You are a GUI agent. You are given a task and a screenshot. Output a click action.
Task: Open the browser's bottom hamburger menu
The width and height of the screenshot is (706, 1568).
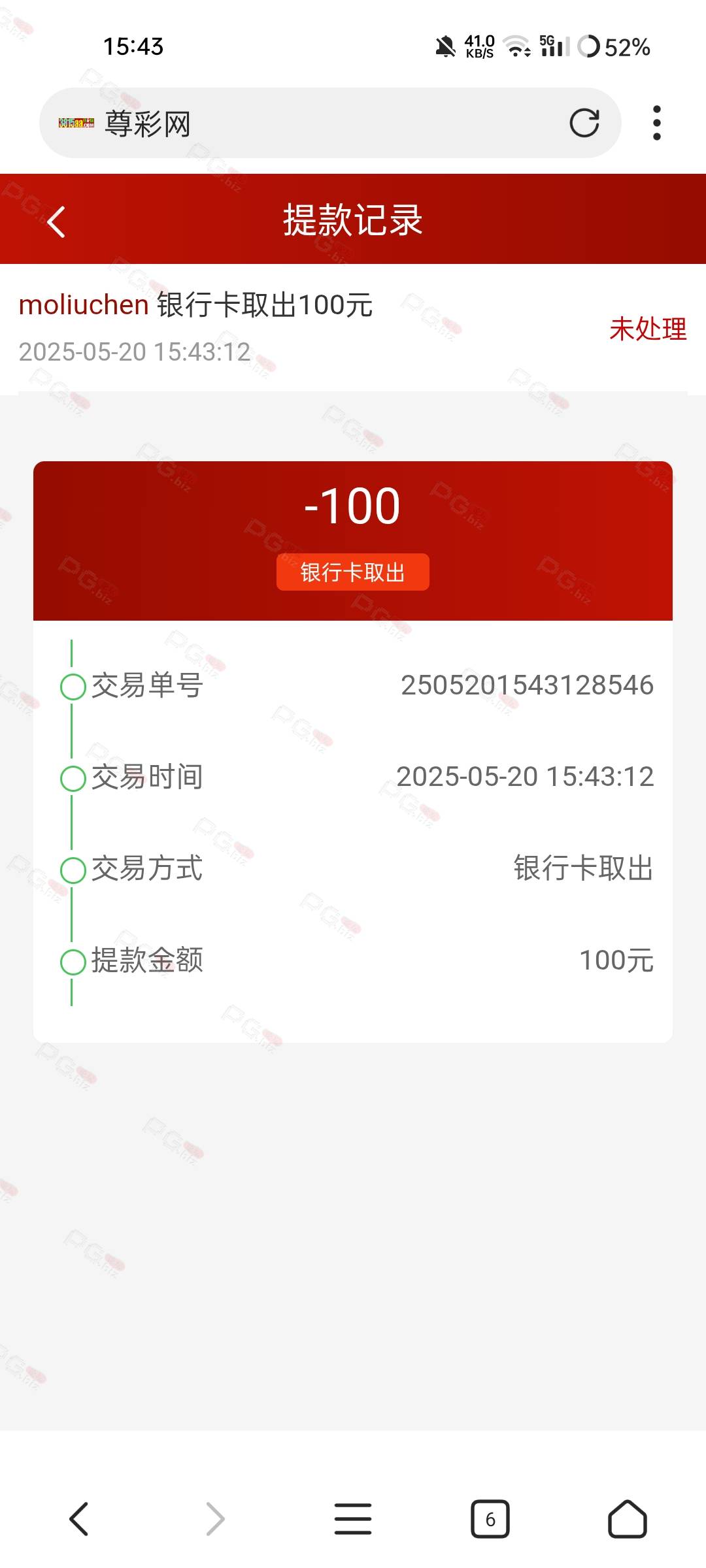353,1518
